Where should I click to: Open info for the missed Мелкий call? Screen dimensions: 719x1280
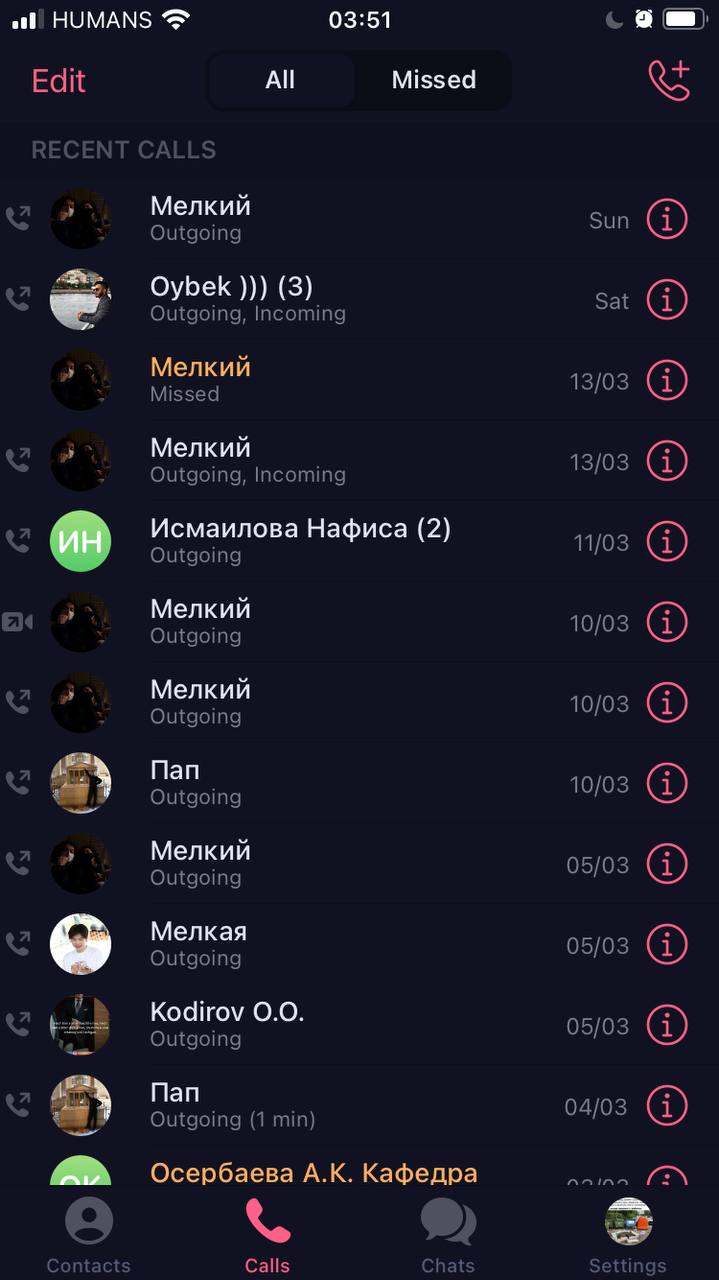[x=667, y=380]
